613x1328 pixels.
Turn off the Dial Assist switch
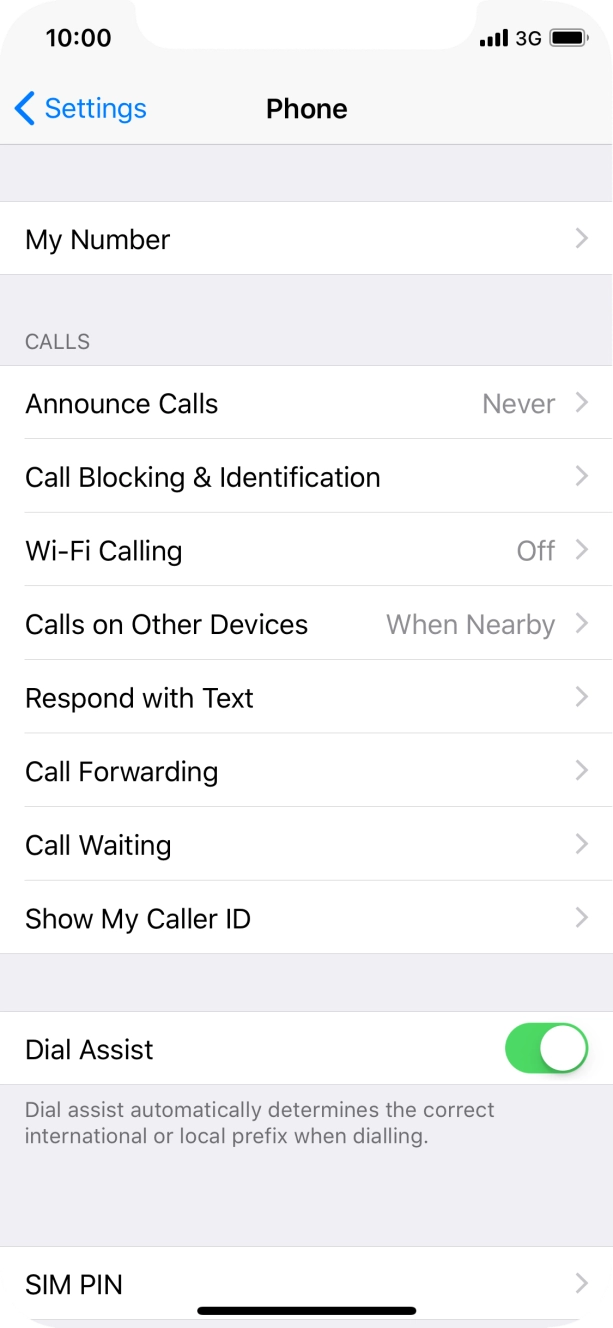pos(546,1048)
